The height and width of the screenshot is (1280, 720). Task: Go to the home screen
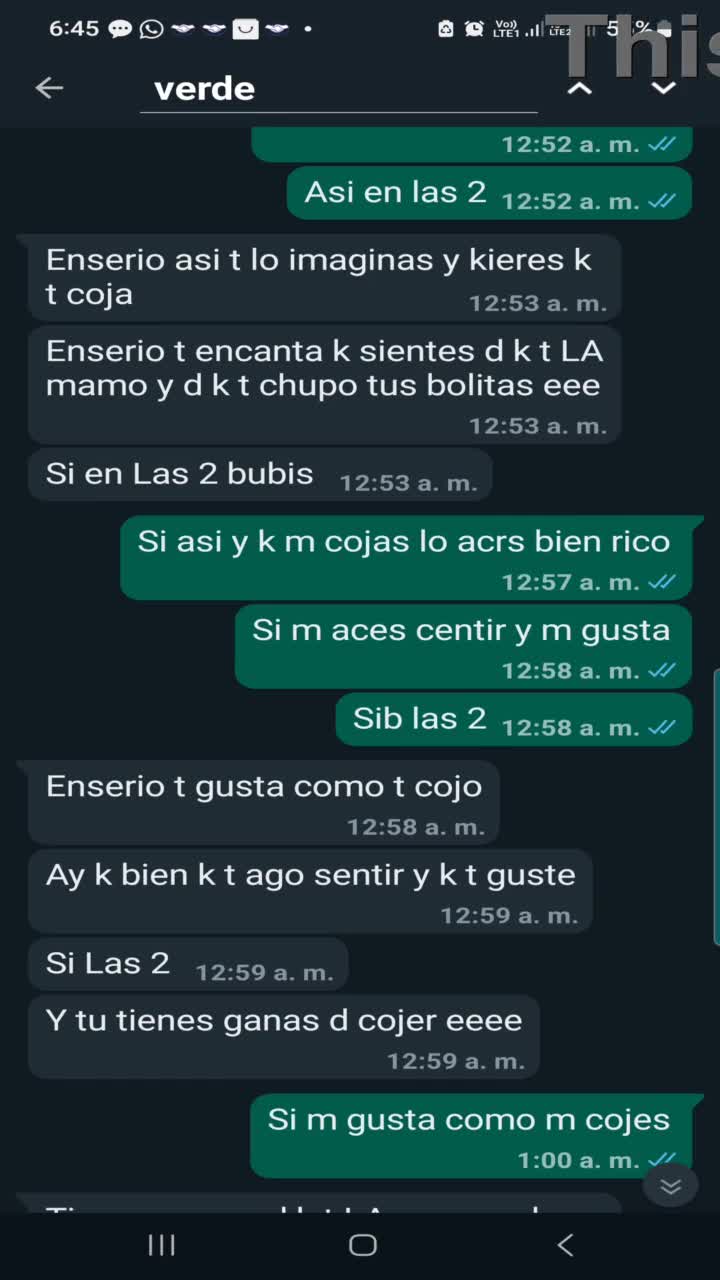pos(362,1245)
